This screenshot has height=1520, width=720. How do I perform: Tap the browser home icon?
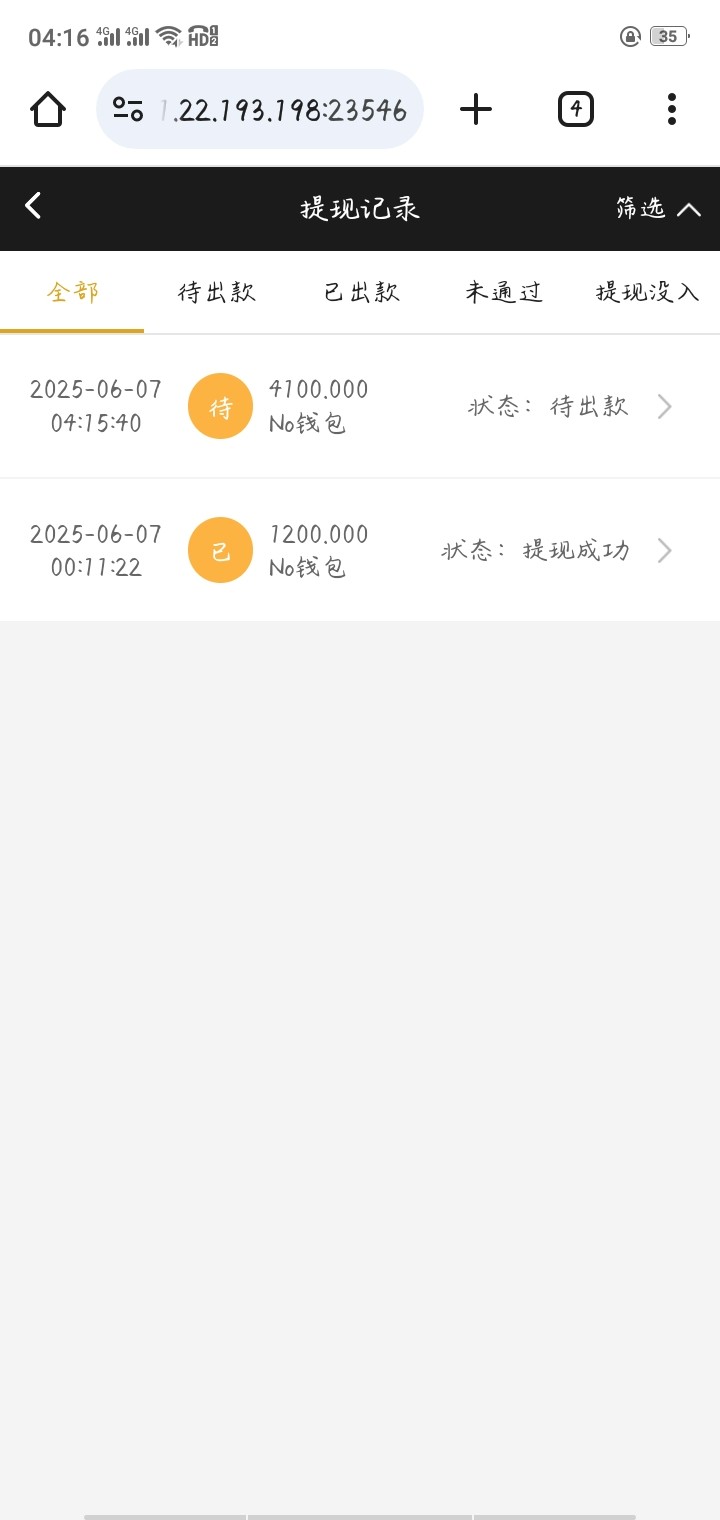coord(48,109)
